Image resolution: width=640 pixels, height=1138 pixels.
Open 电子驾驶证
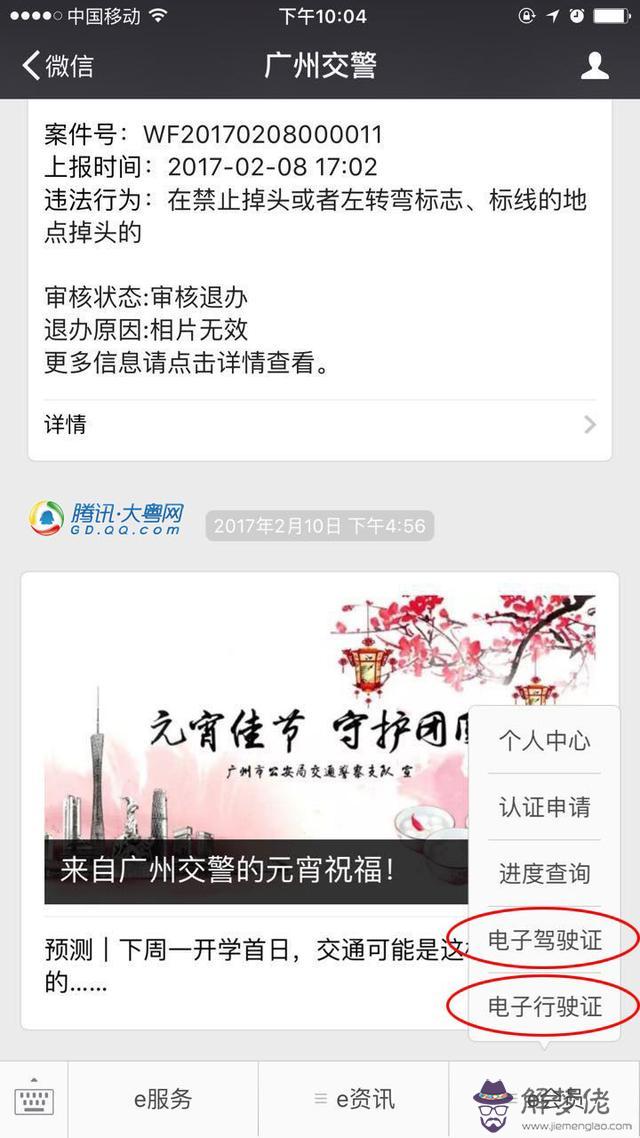(545, 940)
